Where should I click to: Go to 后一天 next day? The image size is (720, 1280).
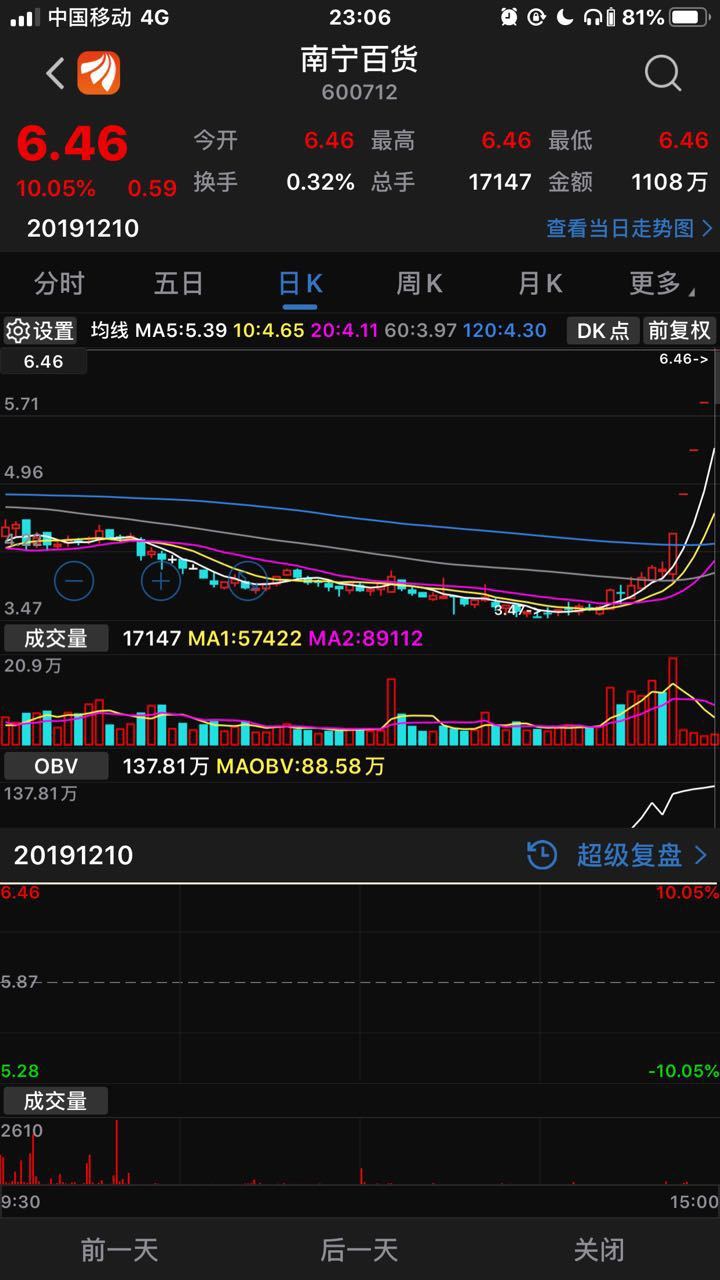click(360, 1249)
